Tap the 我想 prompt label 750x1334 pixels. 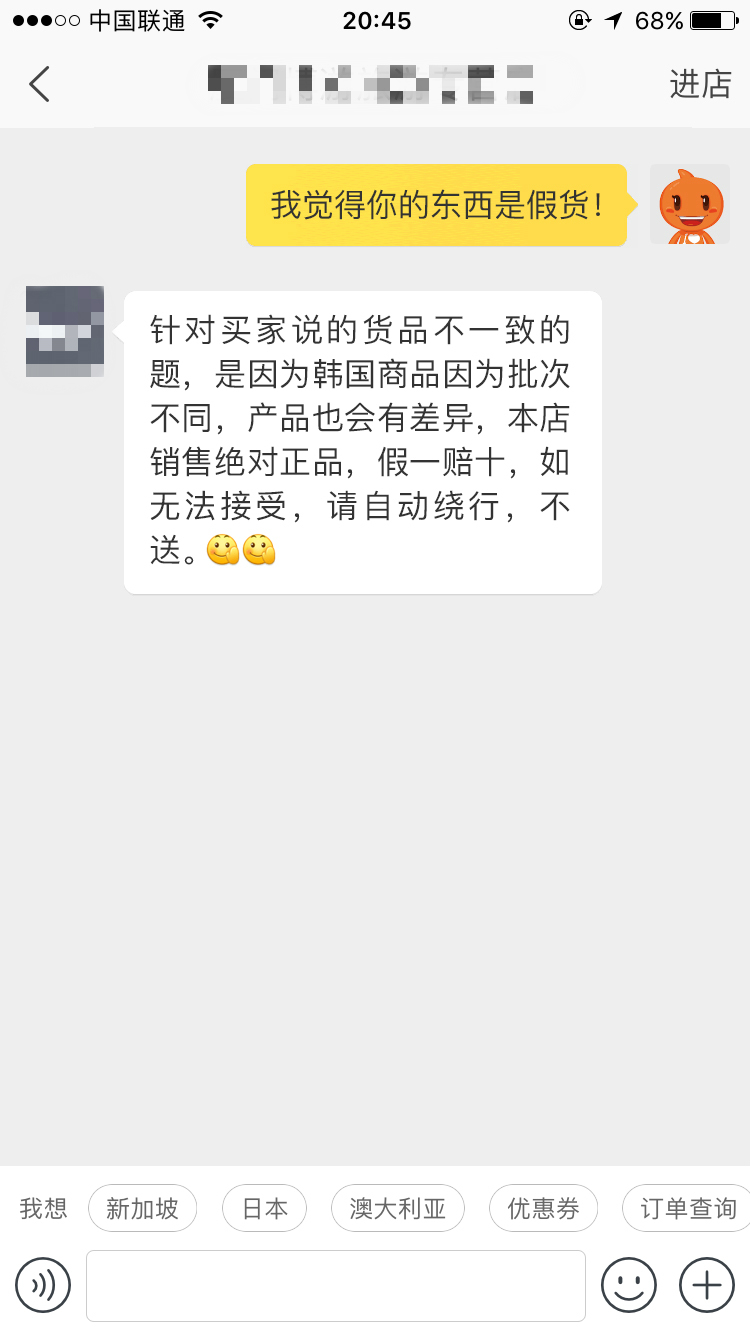[x=42, y=1208]
